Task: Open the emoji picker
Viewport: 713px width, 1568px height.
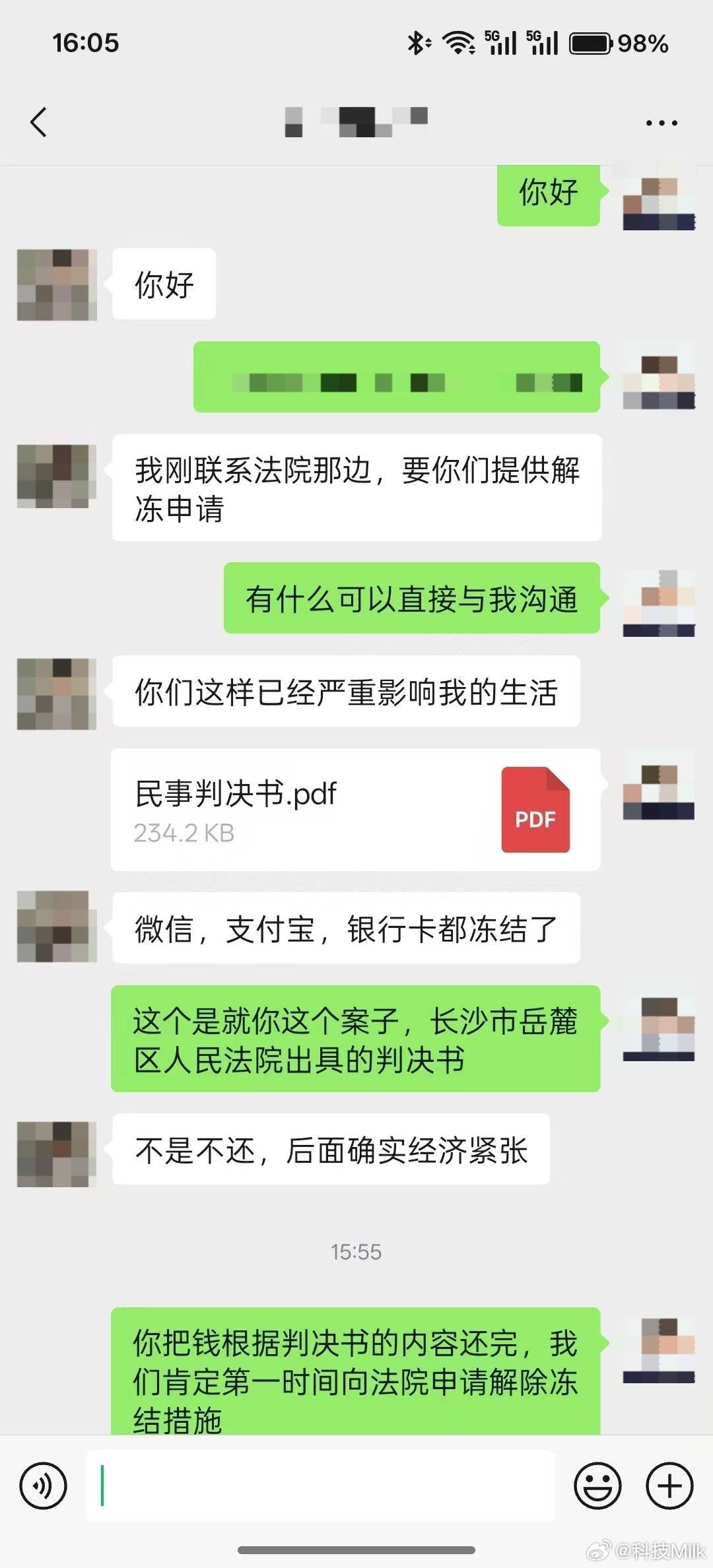Action: tap(597, 1486)
